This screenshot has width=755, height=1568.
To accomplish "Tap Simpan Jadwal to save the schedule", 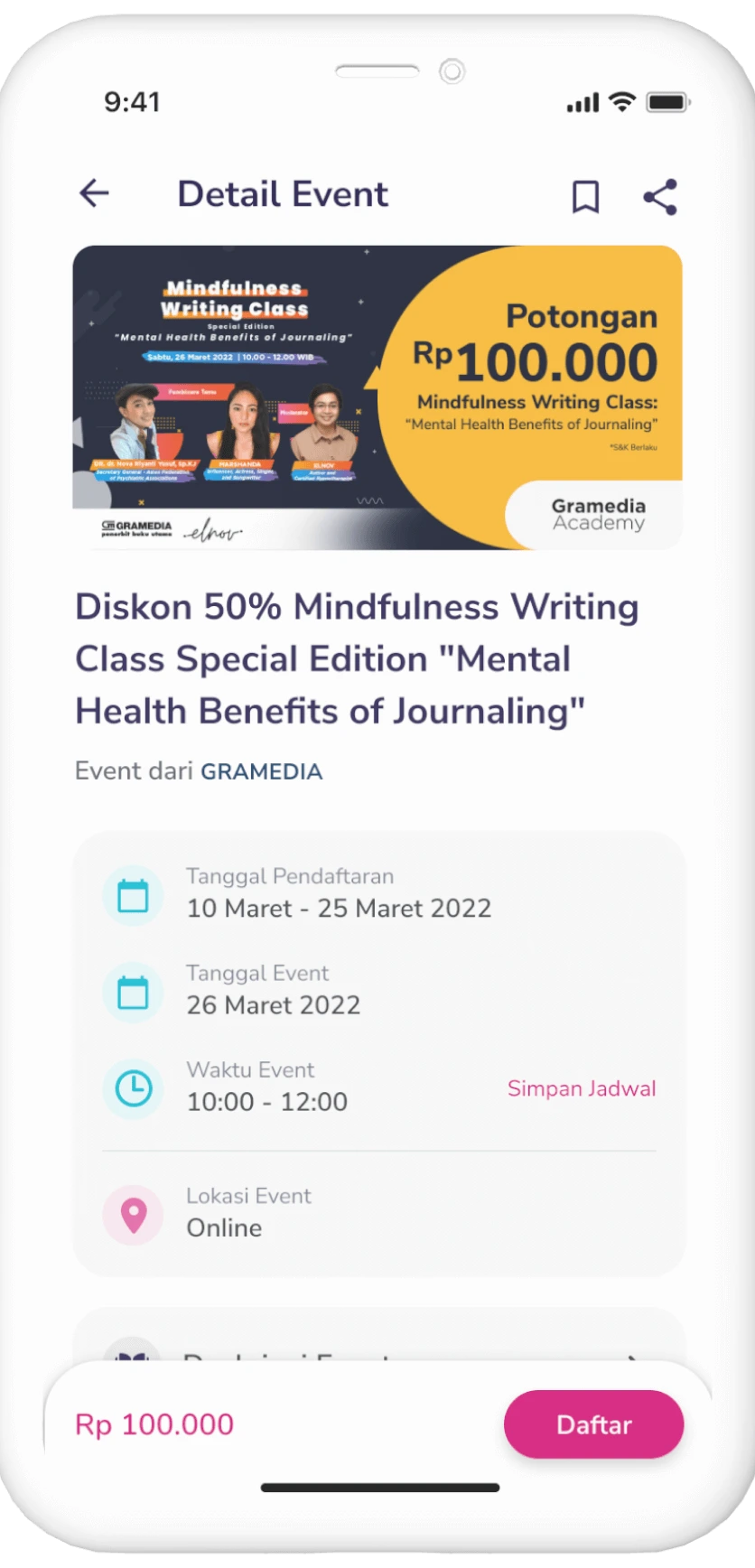I will tap(582, 1088).
